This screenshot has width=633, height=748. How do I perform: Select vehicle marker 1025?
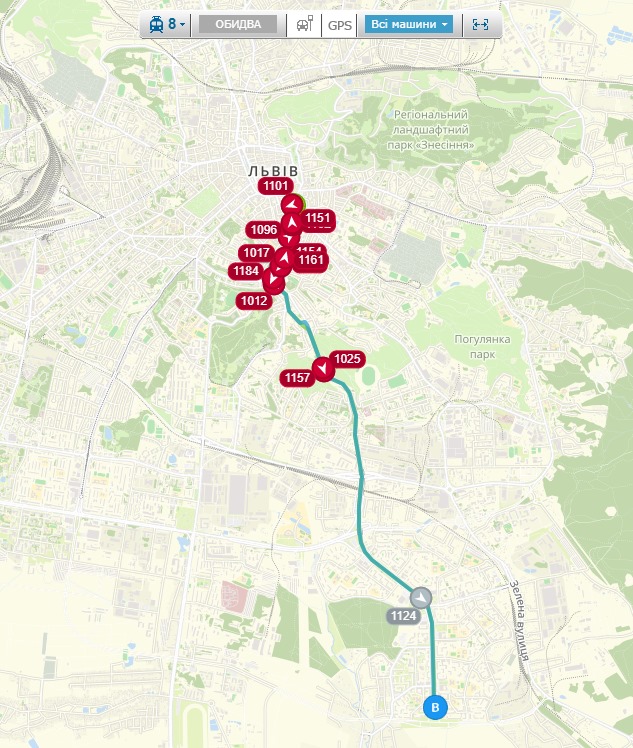[x=347, y=358]
